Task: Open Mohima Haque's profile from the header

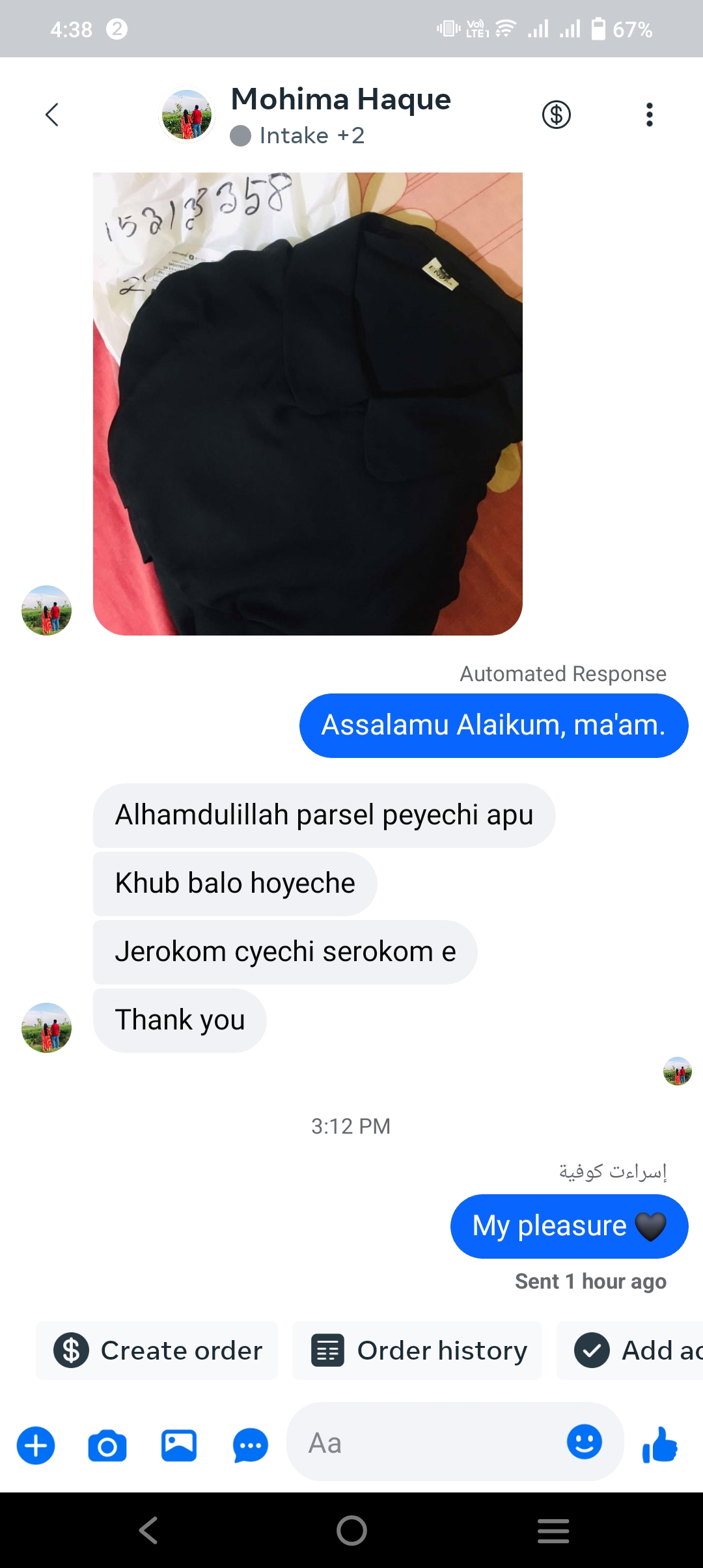Action: coord(306,116)
